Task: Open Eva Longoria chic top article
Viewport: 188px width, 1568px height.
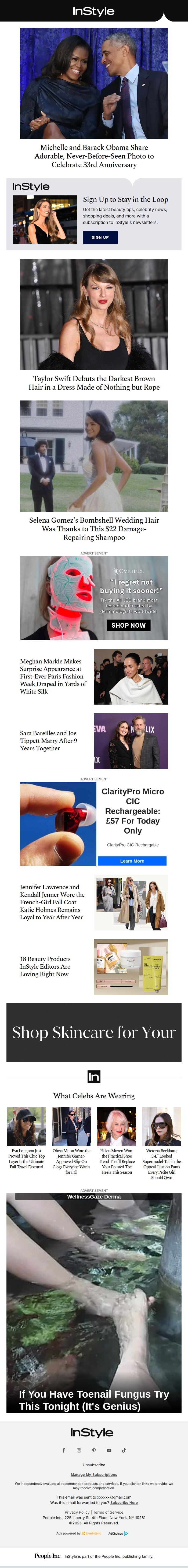Action: [26, 1158]
